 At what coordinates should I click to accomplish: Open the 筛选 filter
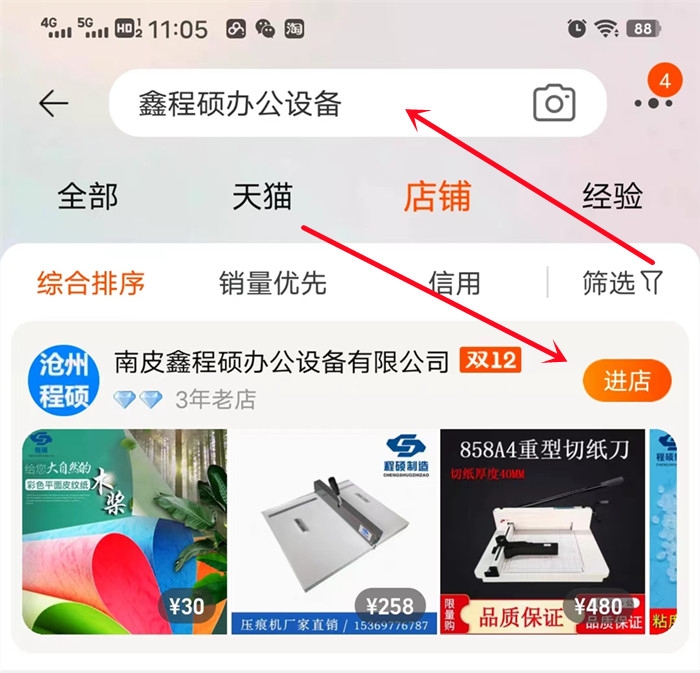pos(622,283)
